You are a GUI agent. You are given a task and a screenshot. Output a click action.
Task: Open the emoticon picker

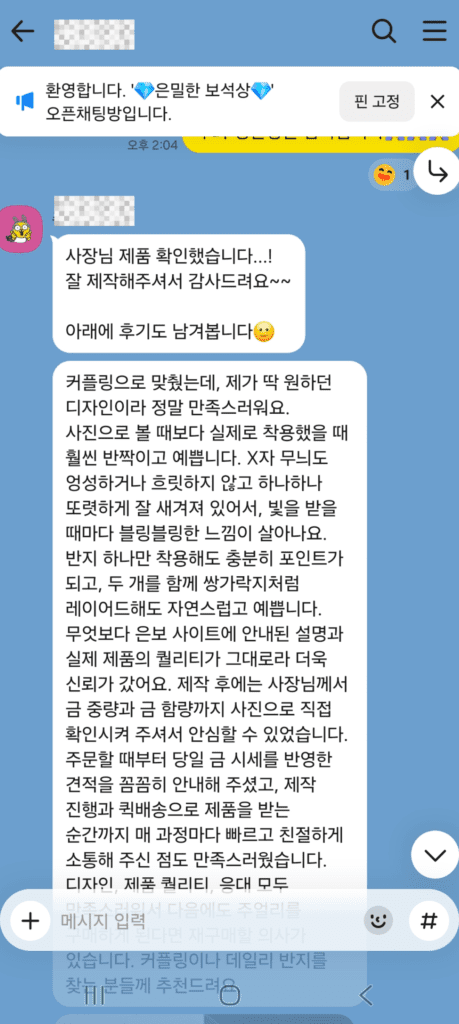[377, 921]
